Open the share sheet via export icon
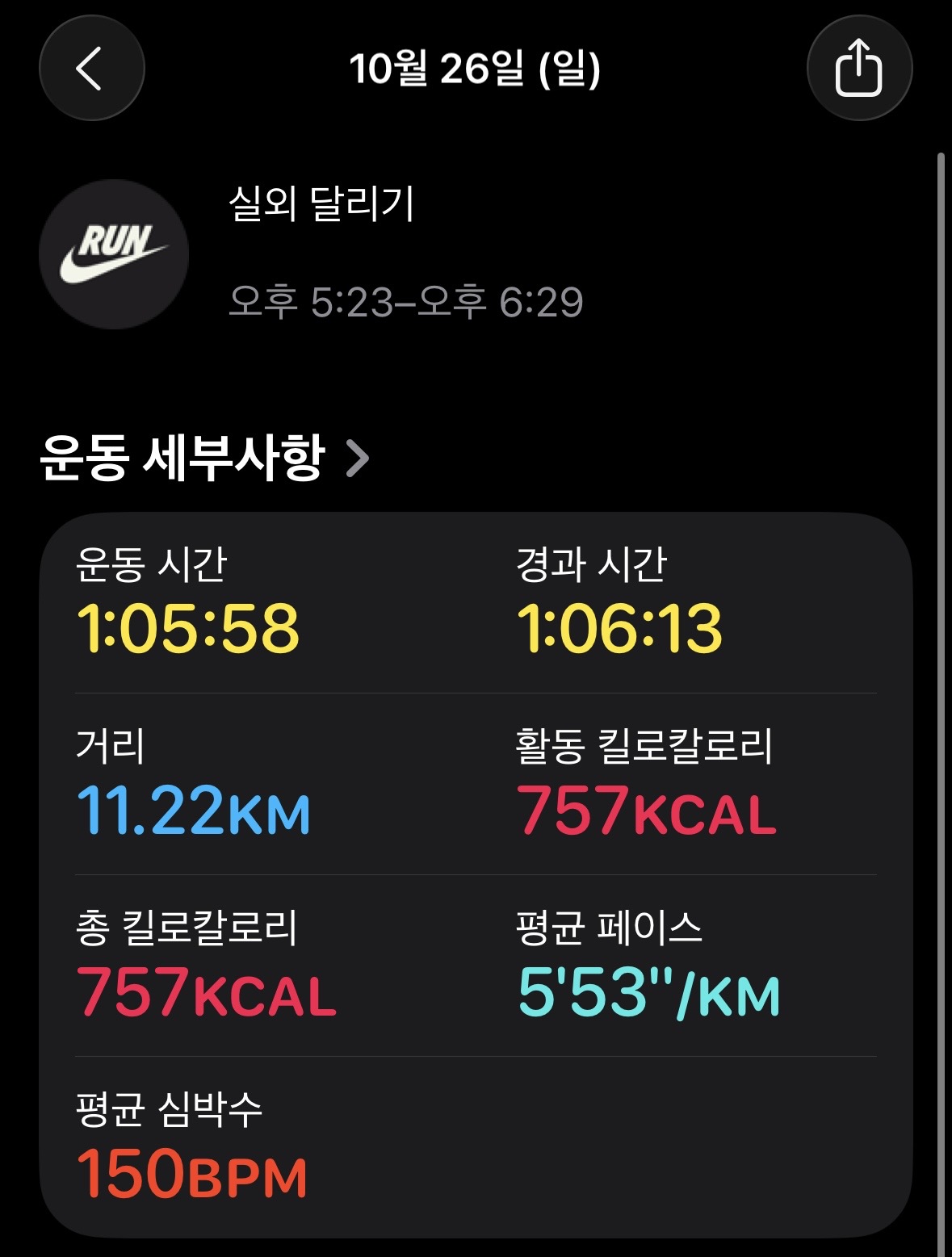This screenshot has height=1257, width=952. pos(858,69)
